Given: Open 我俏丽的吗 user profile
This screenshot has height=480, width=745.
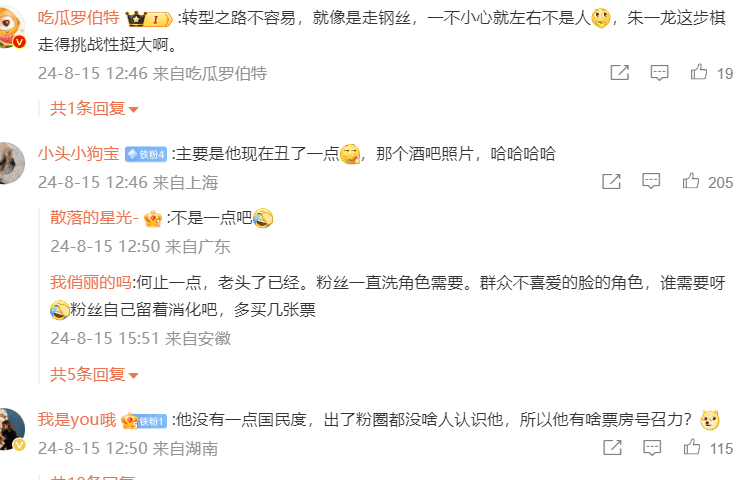Looking at the screenshot, I should pyautogui.click(x=91, y=282).
